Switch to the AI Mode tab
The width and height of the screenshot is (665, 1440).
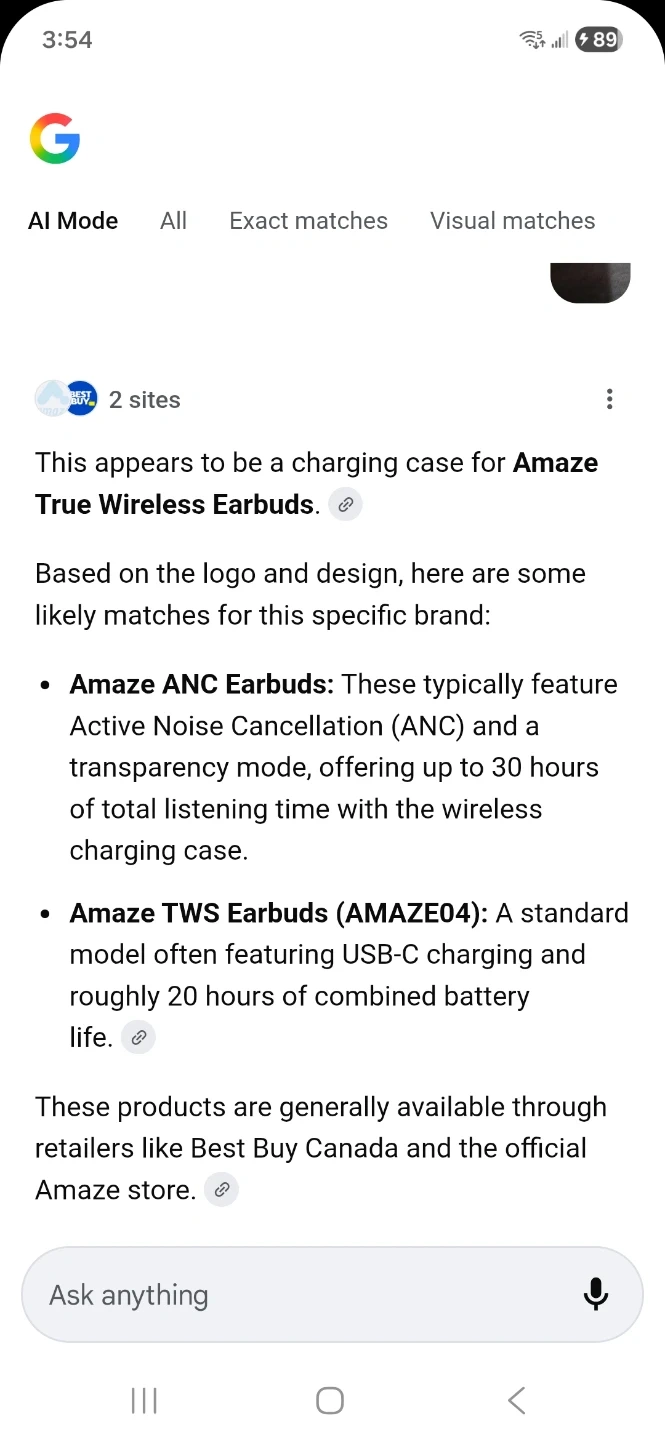(73, 221)
